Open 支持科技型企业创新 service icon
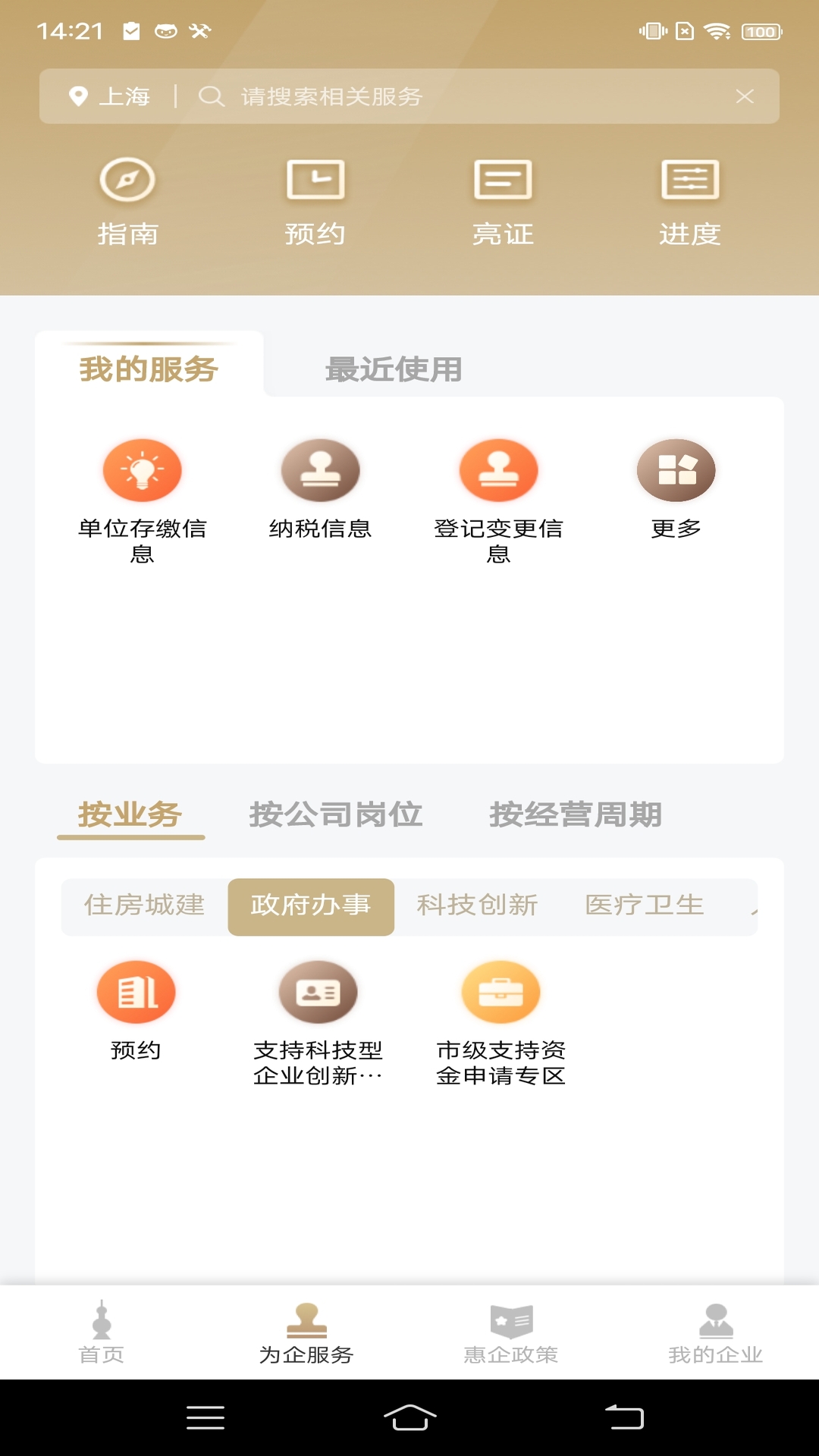Viewport: 819px width, 1456px height. 318,991
